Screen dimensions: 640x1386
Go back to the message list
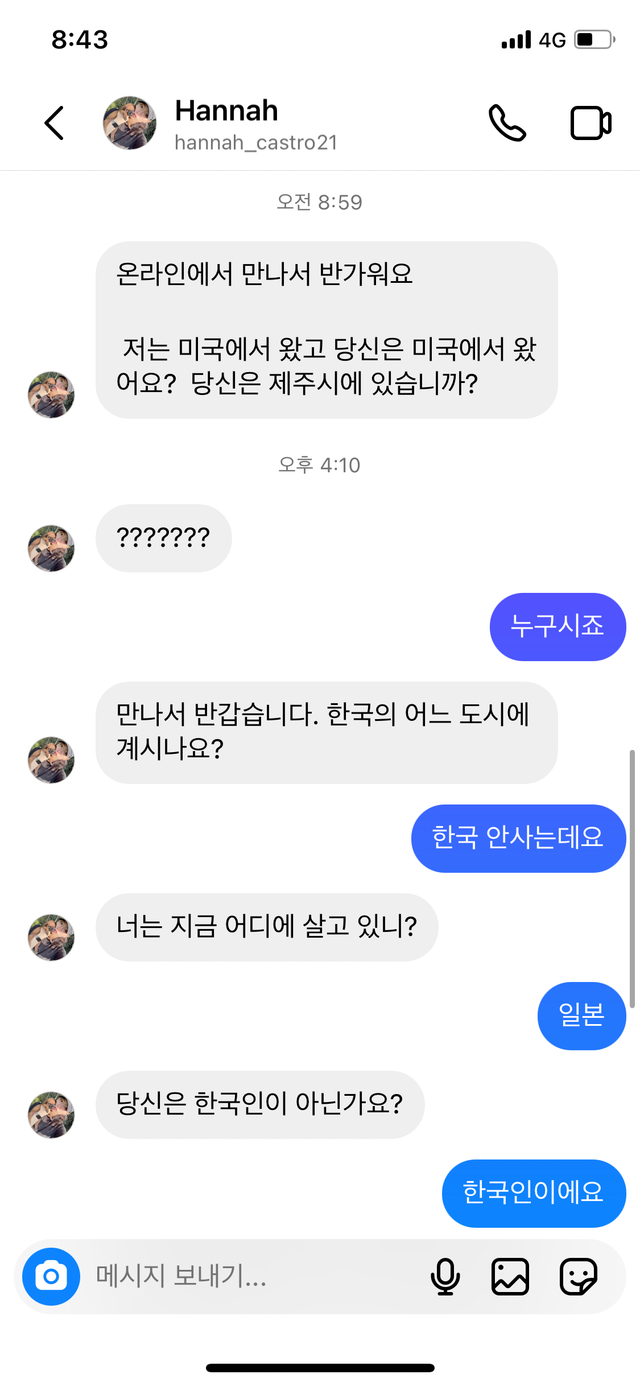tap(54, 124)
